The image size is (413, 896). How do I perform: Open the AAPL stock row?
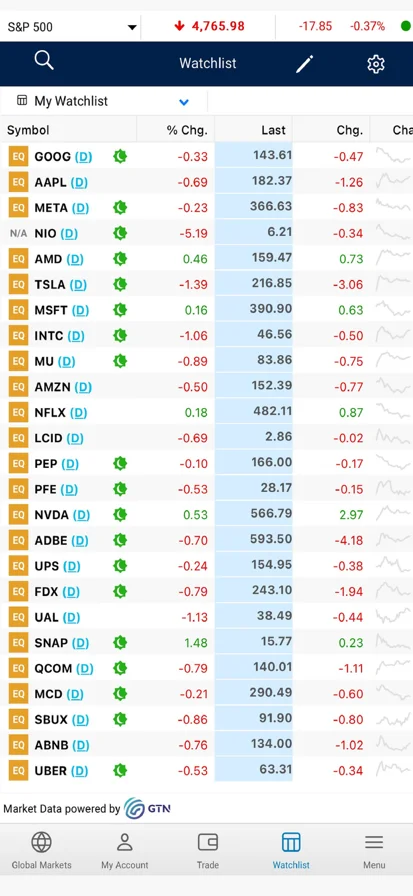coord(206,182)
